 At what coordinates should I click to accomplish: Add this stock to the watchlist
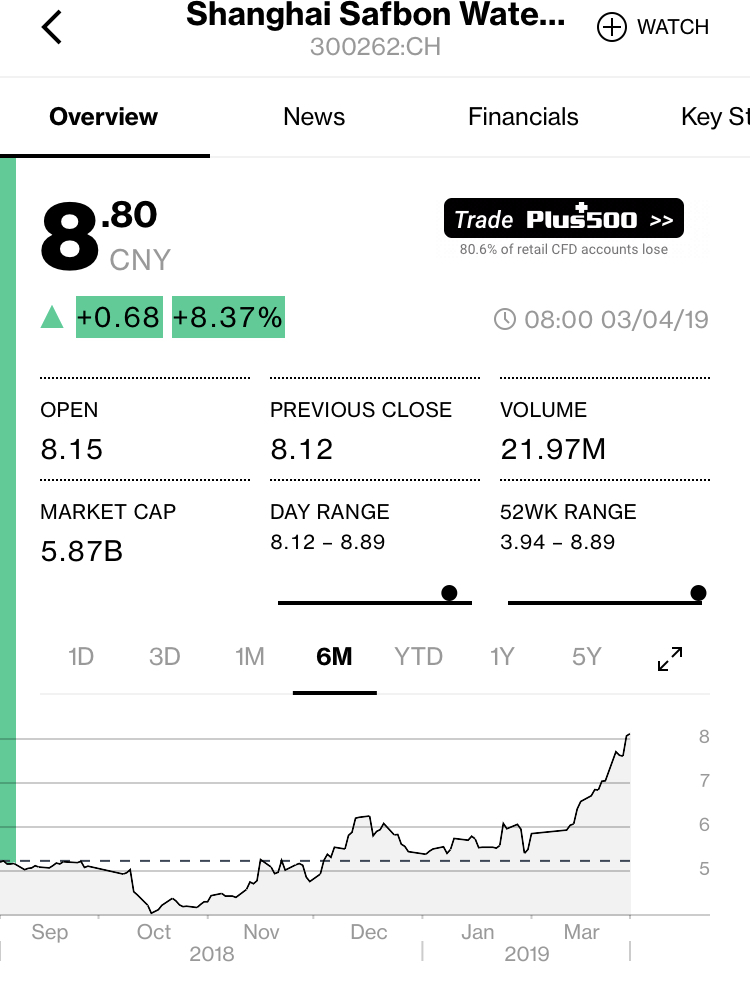pos(653,27)
